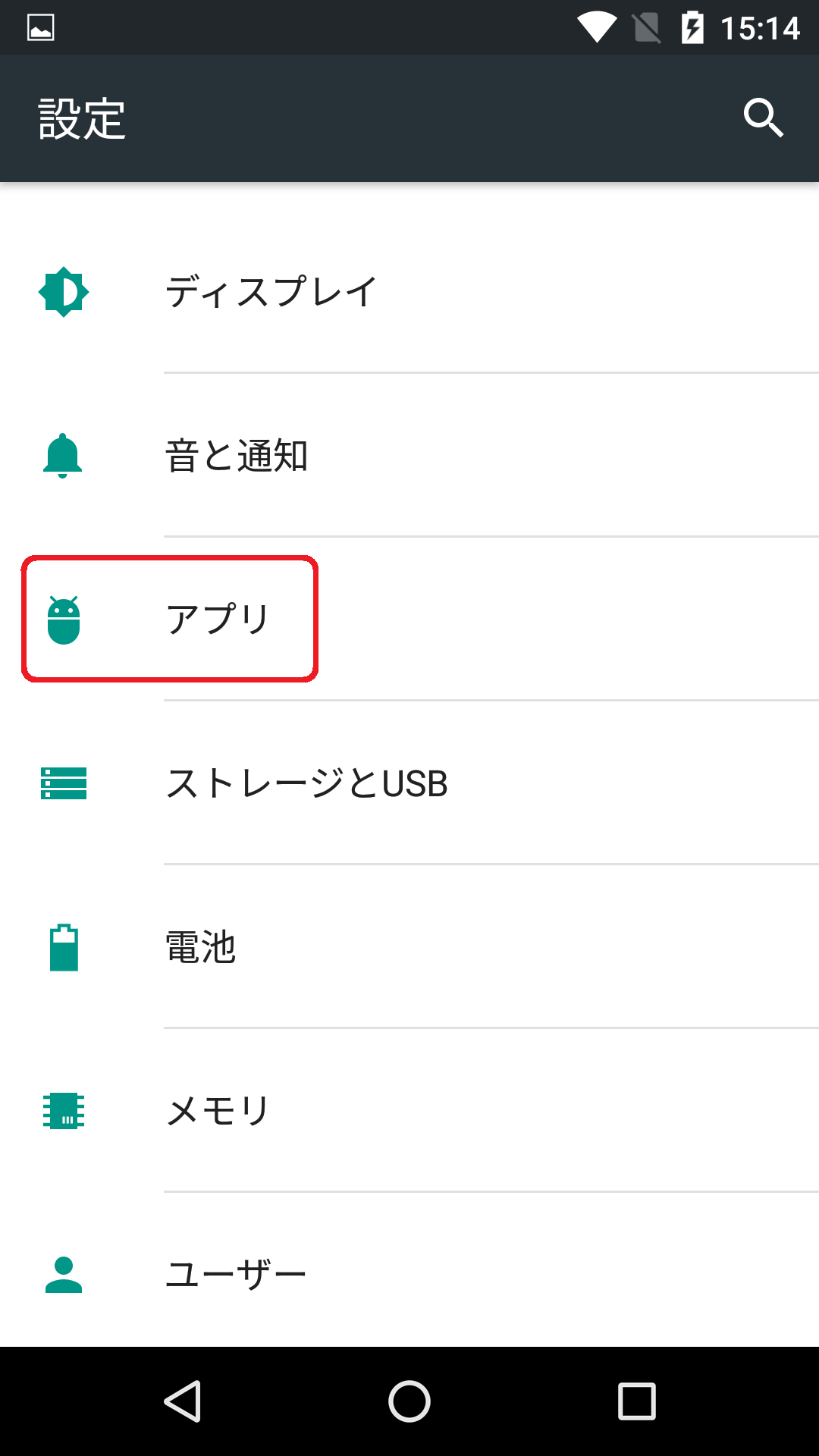Image resolution: width=819 pixels, height=1456 pixels.
Task: Open ディスプレイ settings
Action: [x=409, y=292]
